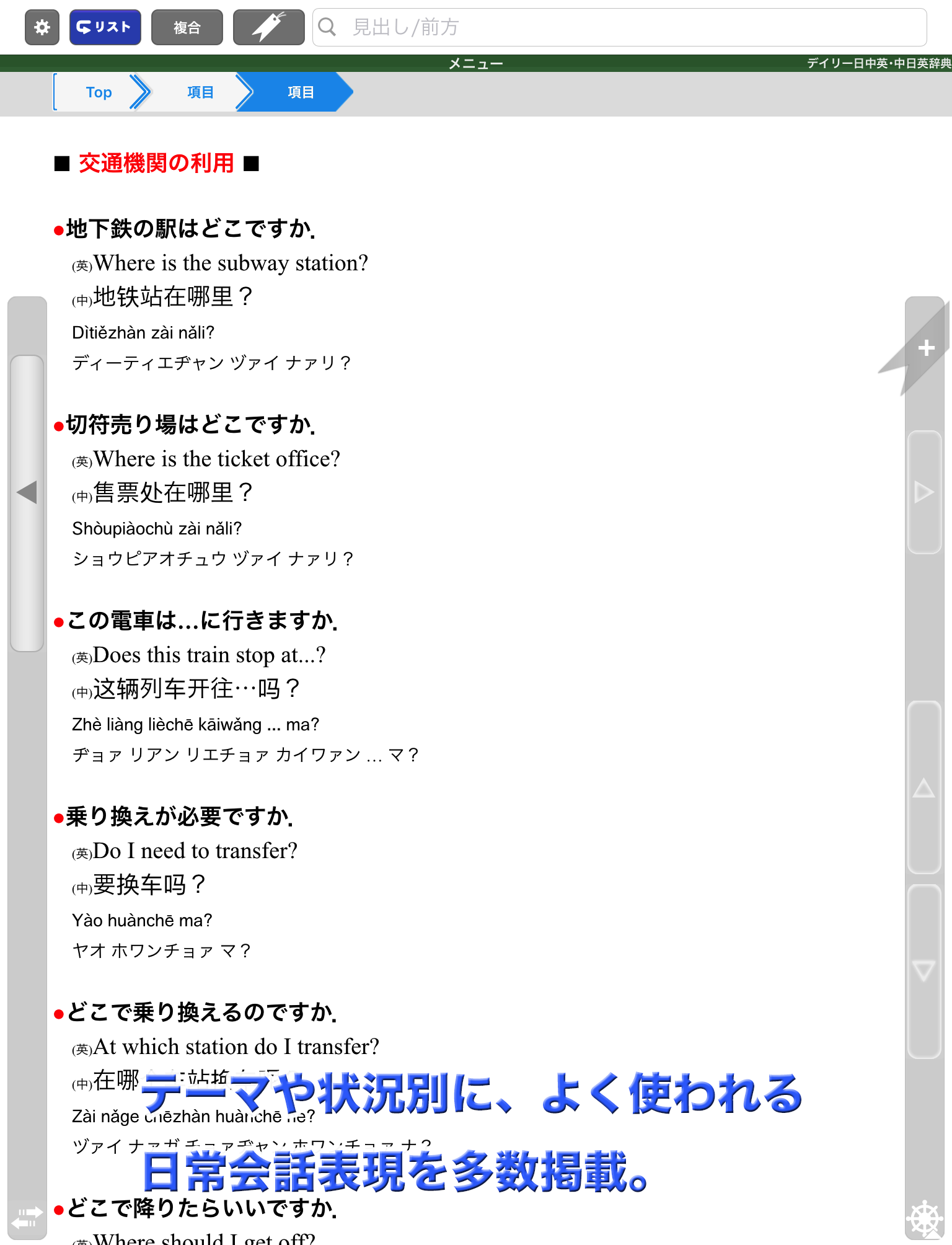952x1245 pixels.
Task: Tap the リスト list button
Action: [105, 27]
